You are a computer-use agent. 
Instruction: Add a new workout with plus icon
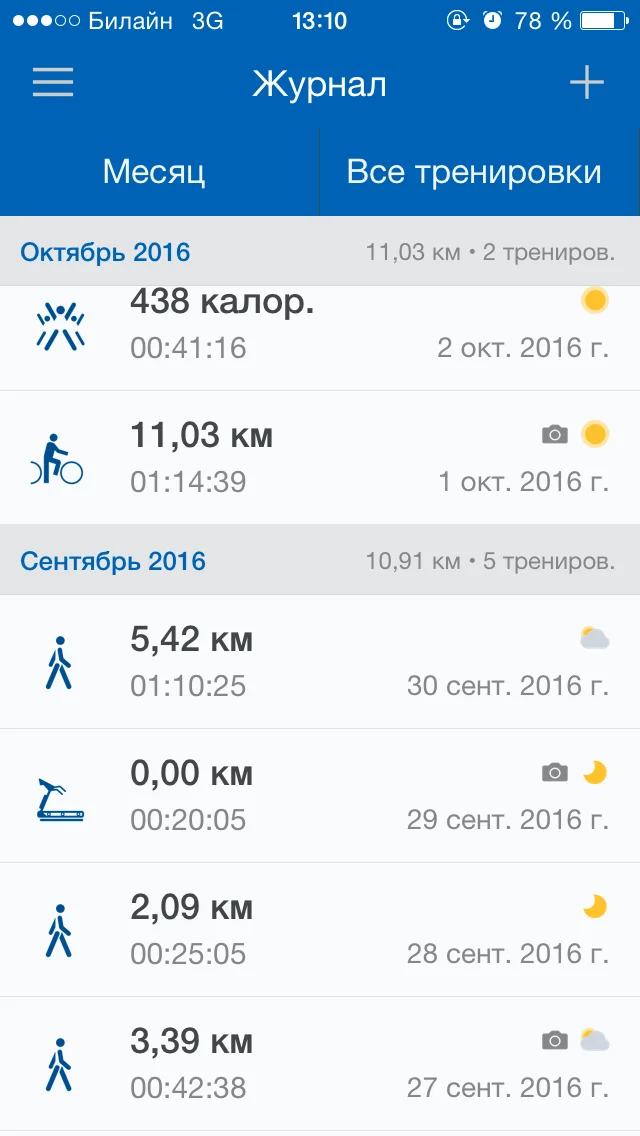[587, 83]
